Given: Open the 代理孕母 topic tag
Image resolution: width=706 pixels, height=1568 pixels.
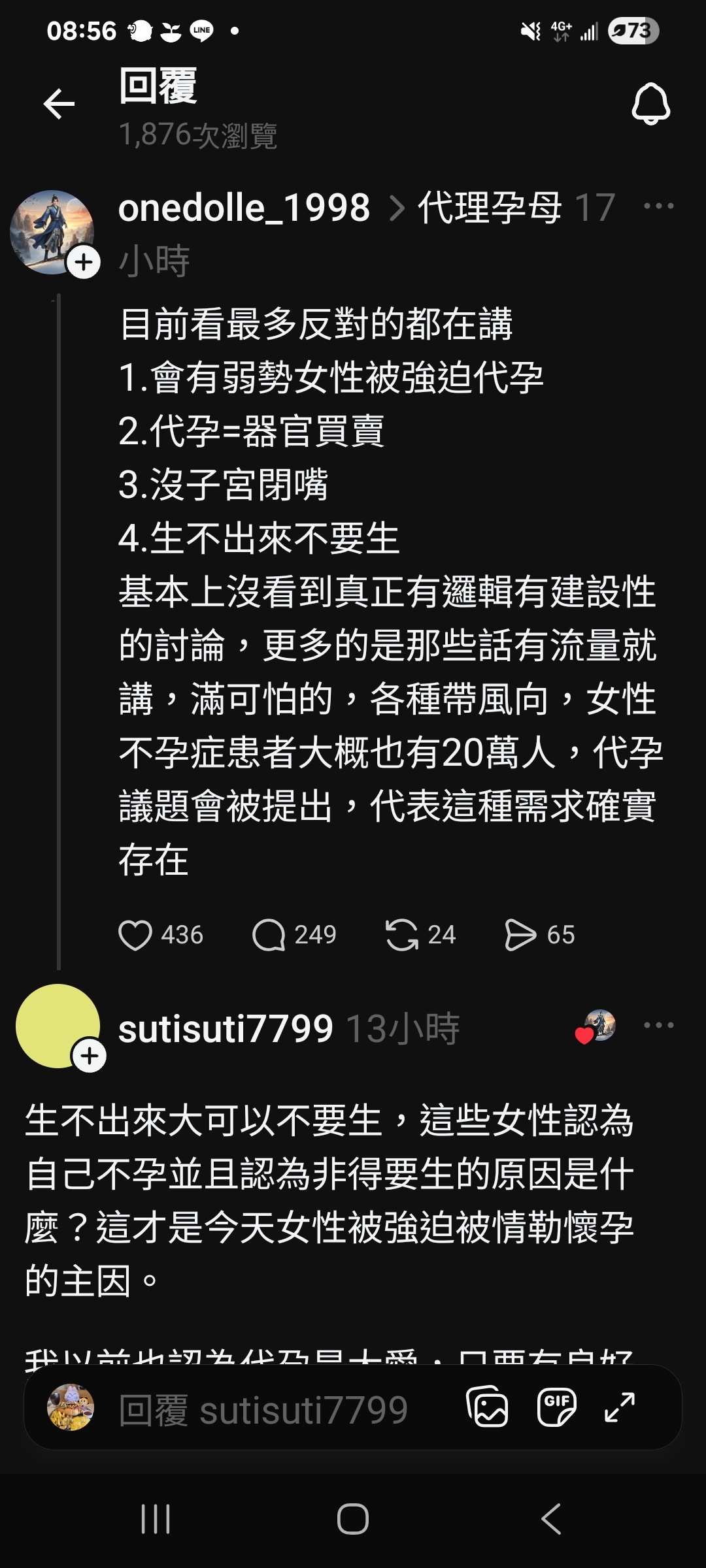Looking at the screenshot, I should click(489, 208).
